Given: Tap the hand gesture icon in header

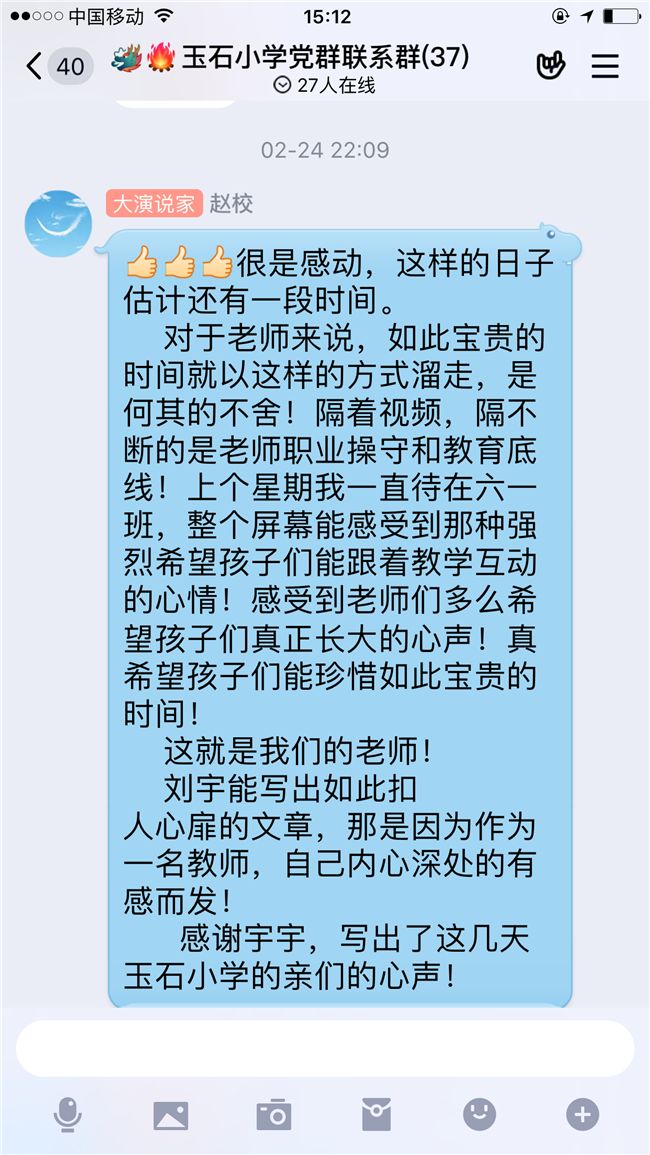Looking at the screenshot, I should tap(549, 66).
